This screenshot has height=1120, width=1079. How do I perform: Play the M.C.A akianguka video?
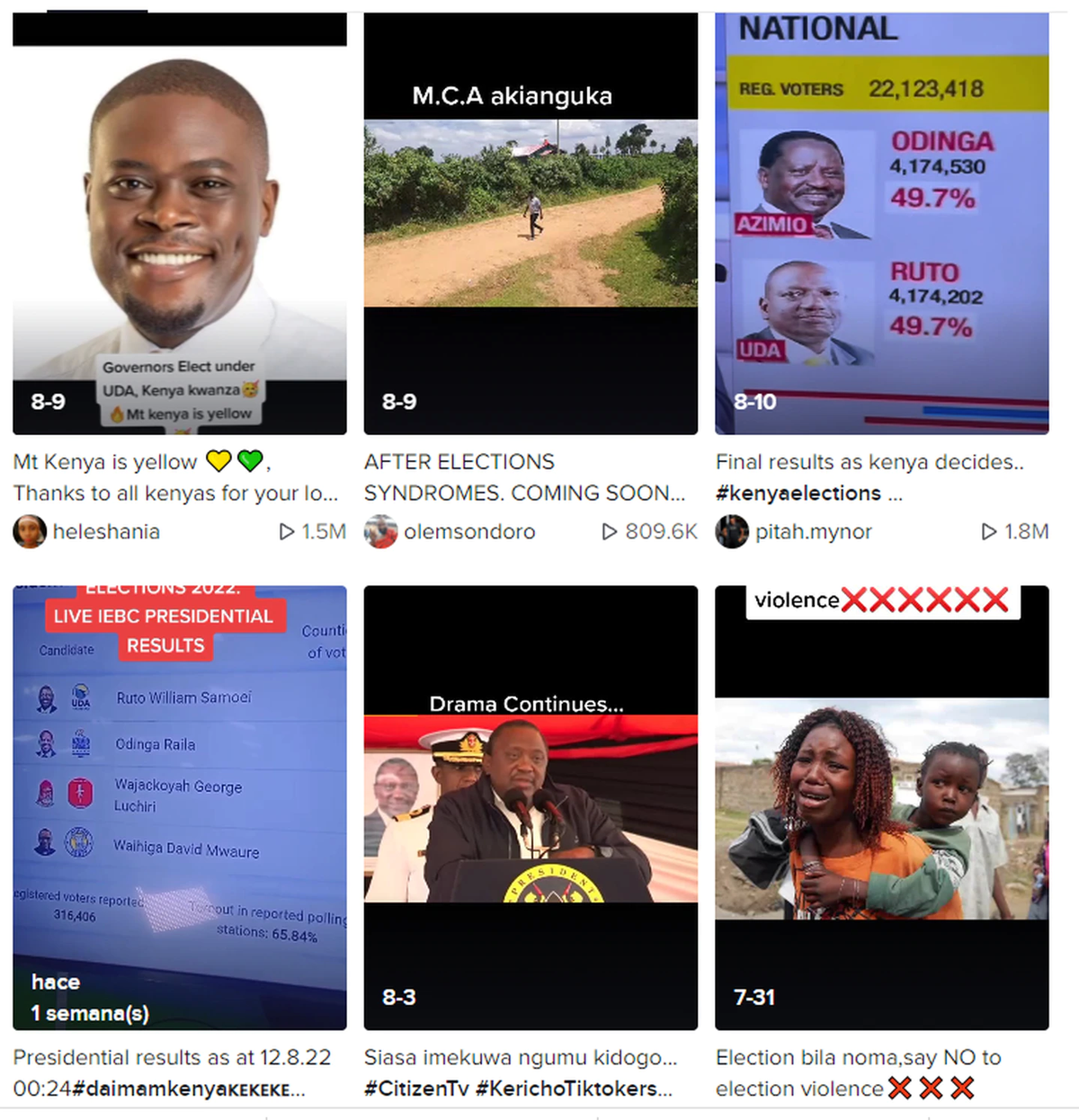(531, 225)
